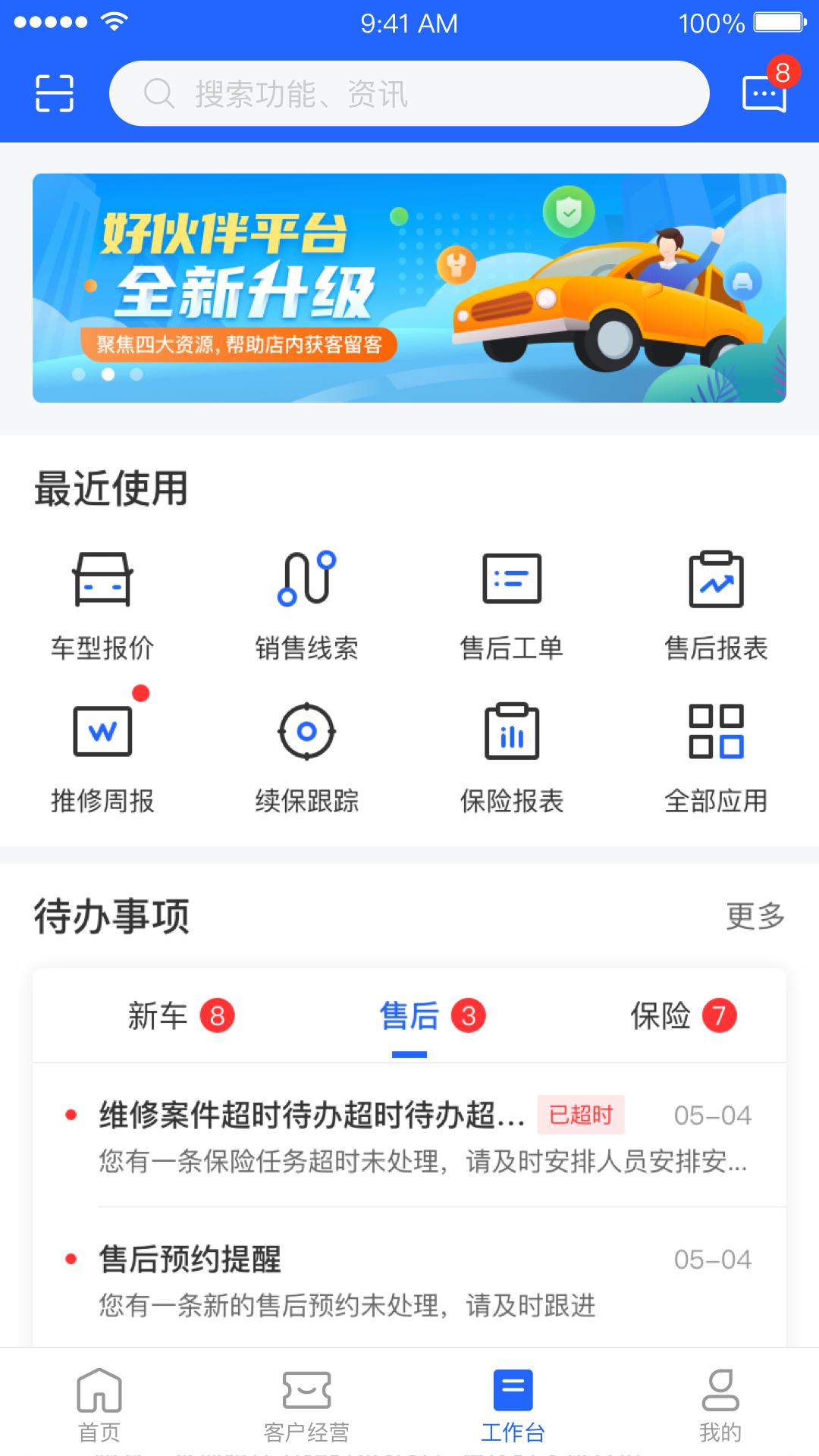Open 售后工单 (after-sales work orders)
Screen dimensions: 819x1456
[x=512, y=603]
